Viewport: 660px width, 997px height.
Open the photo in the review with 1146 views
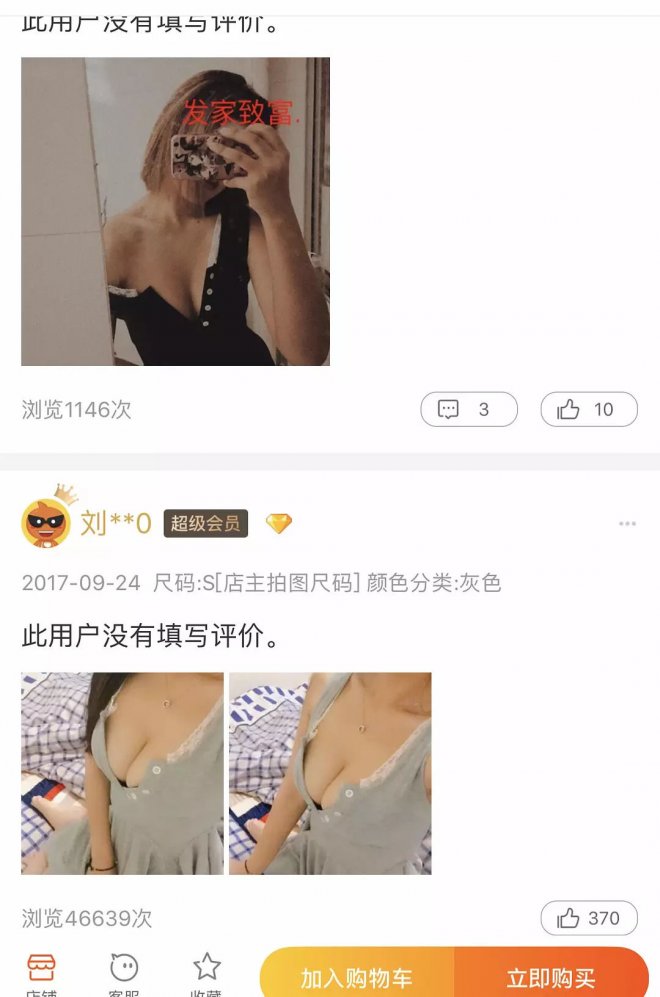click(x=175, y=211)
